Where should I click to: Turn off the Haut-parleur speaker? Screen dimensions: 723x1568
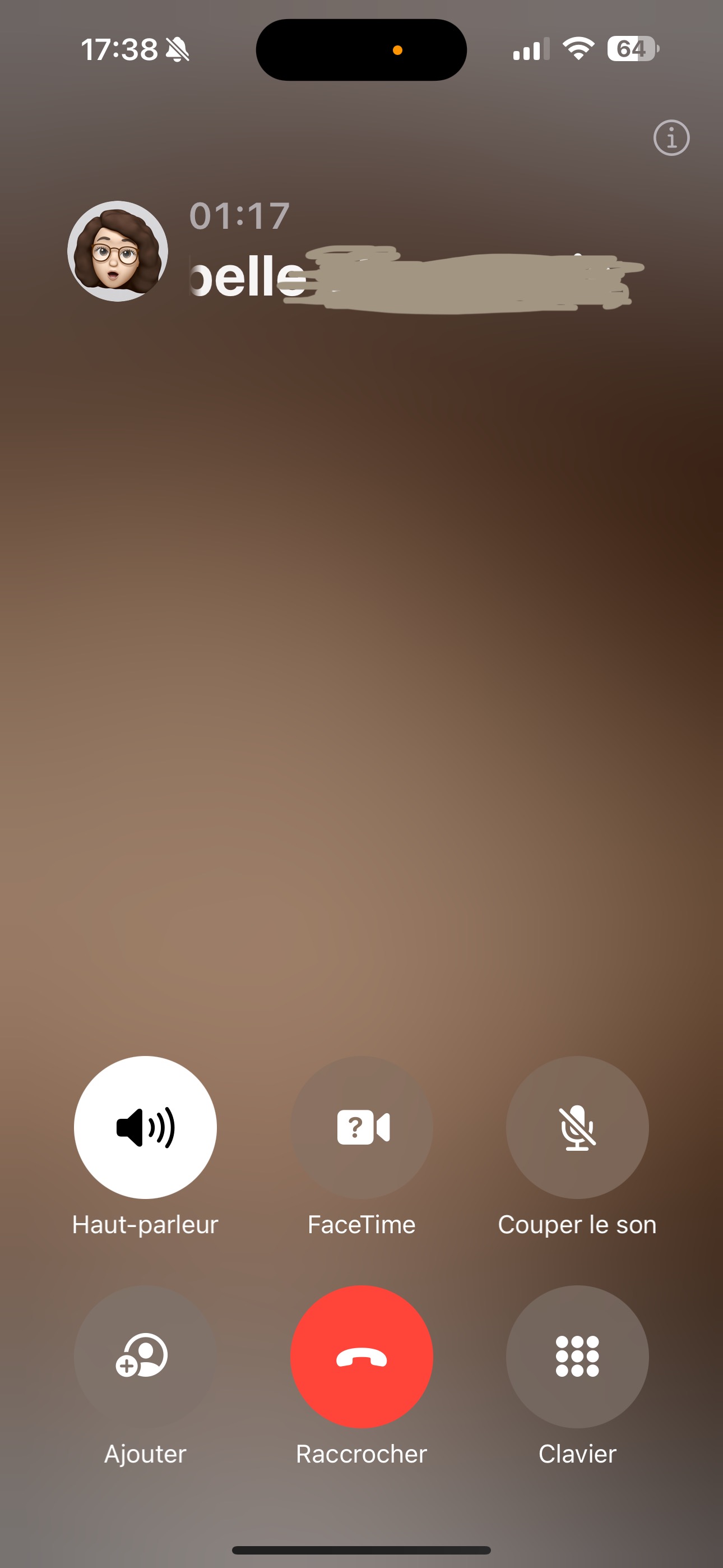[146, 1127]
